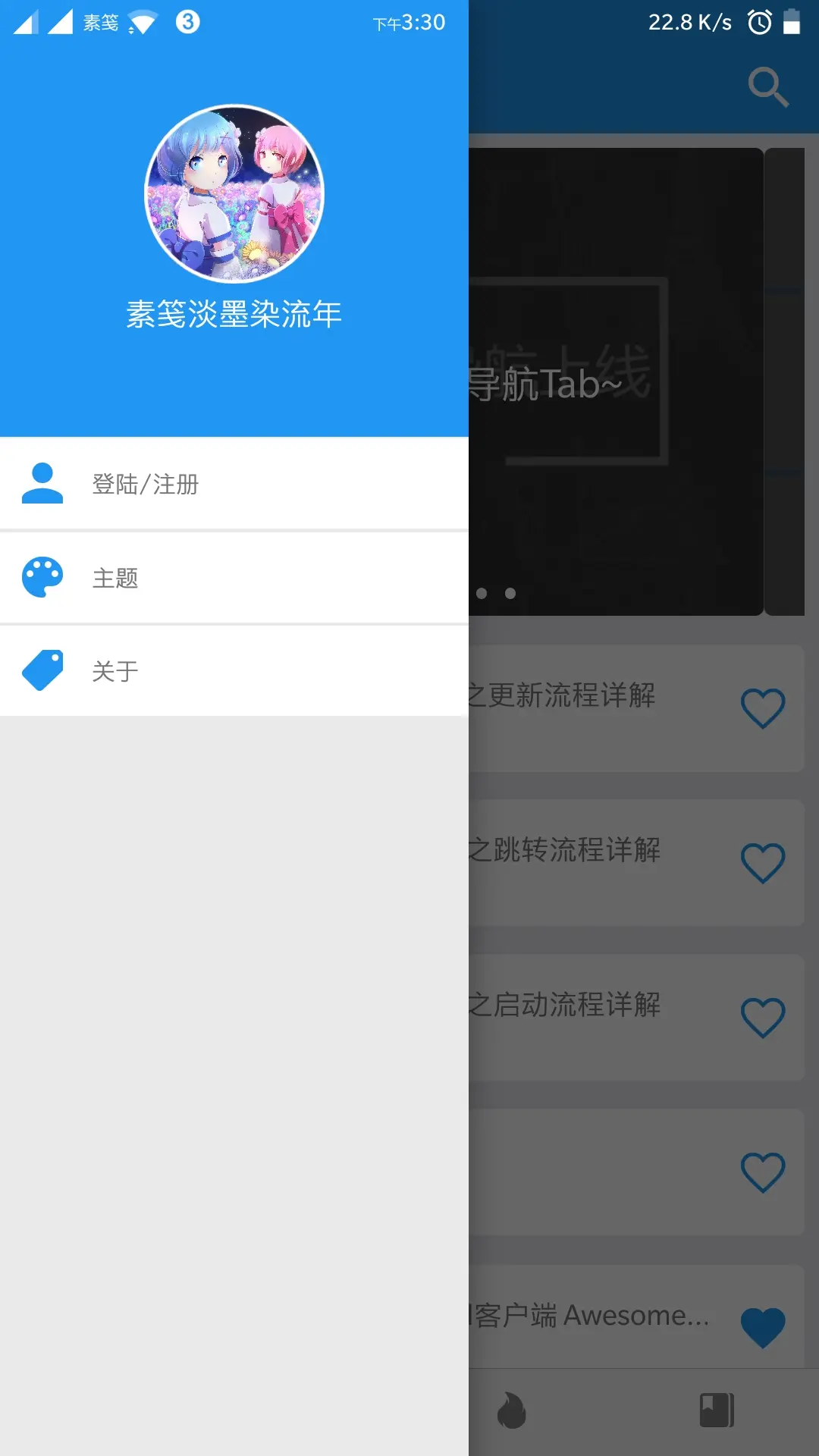Image resolution: width=819 pixels, height=1456 pixels.
Task: Click the person icon next to 登陆/注册
Action: point(43,483)
